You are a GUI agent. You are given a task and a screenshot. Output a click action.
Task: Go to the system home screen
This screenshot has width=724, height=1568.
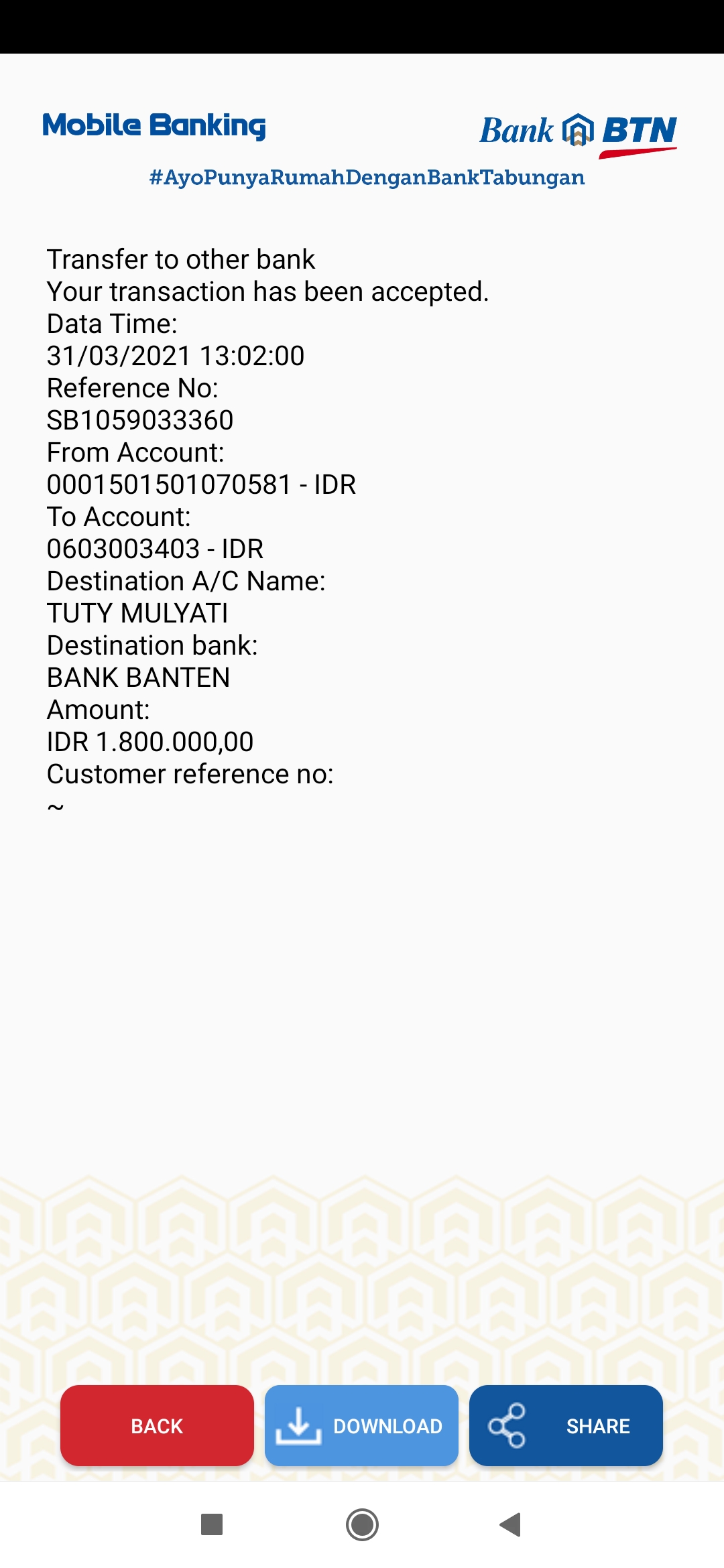click(x=362, y=1524)
